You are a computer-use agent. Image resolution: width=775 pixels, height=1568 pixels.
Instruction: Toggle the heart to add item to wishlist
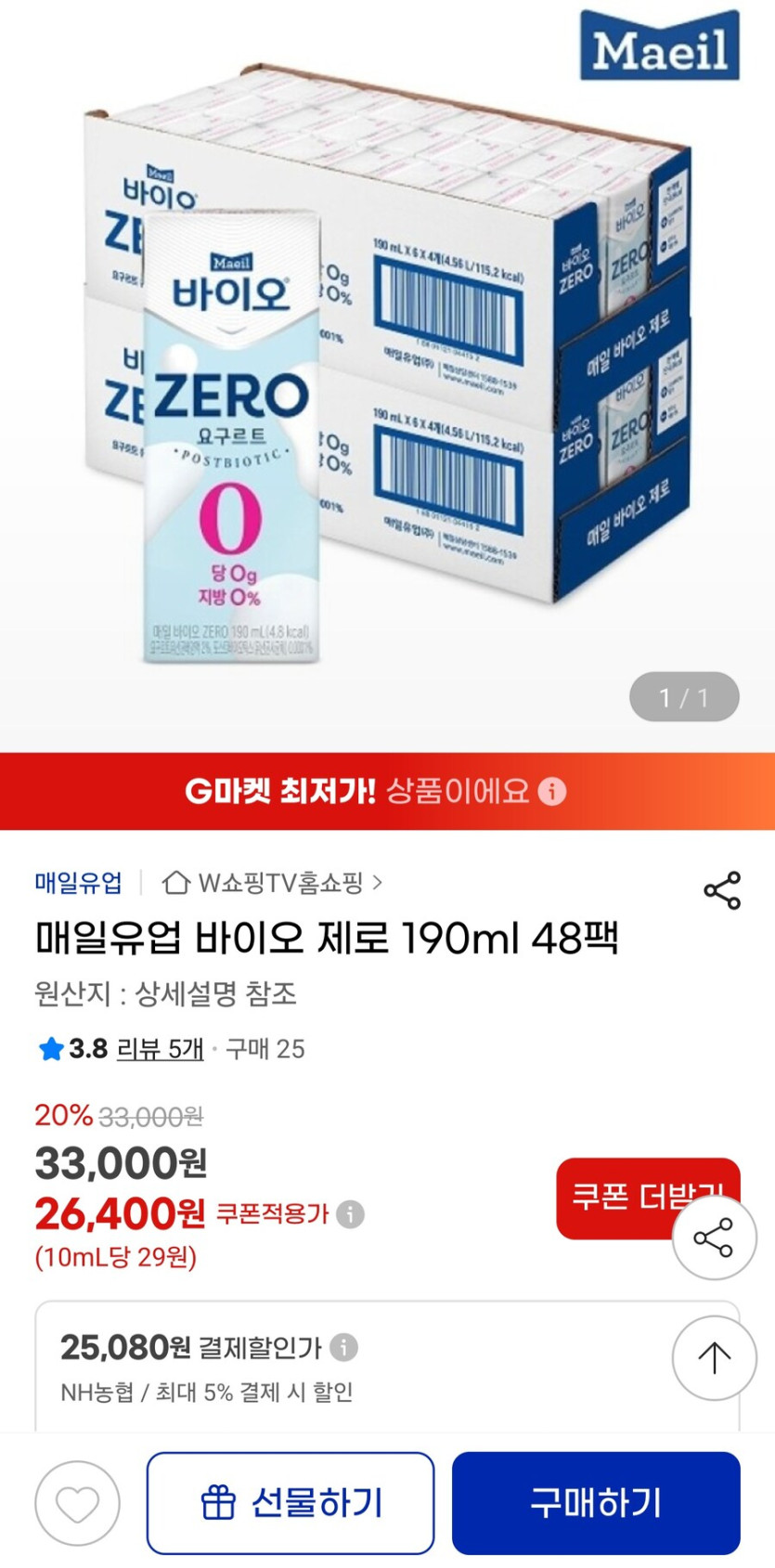pyautogui.click(x=76, y=1501)
